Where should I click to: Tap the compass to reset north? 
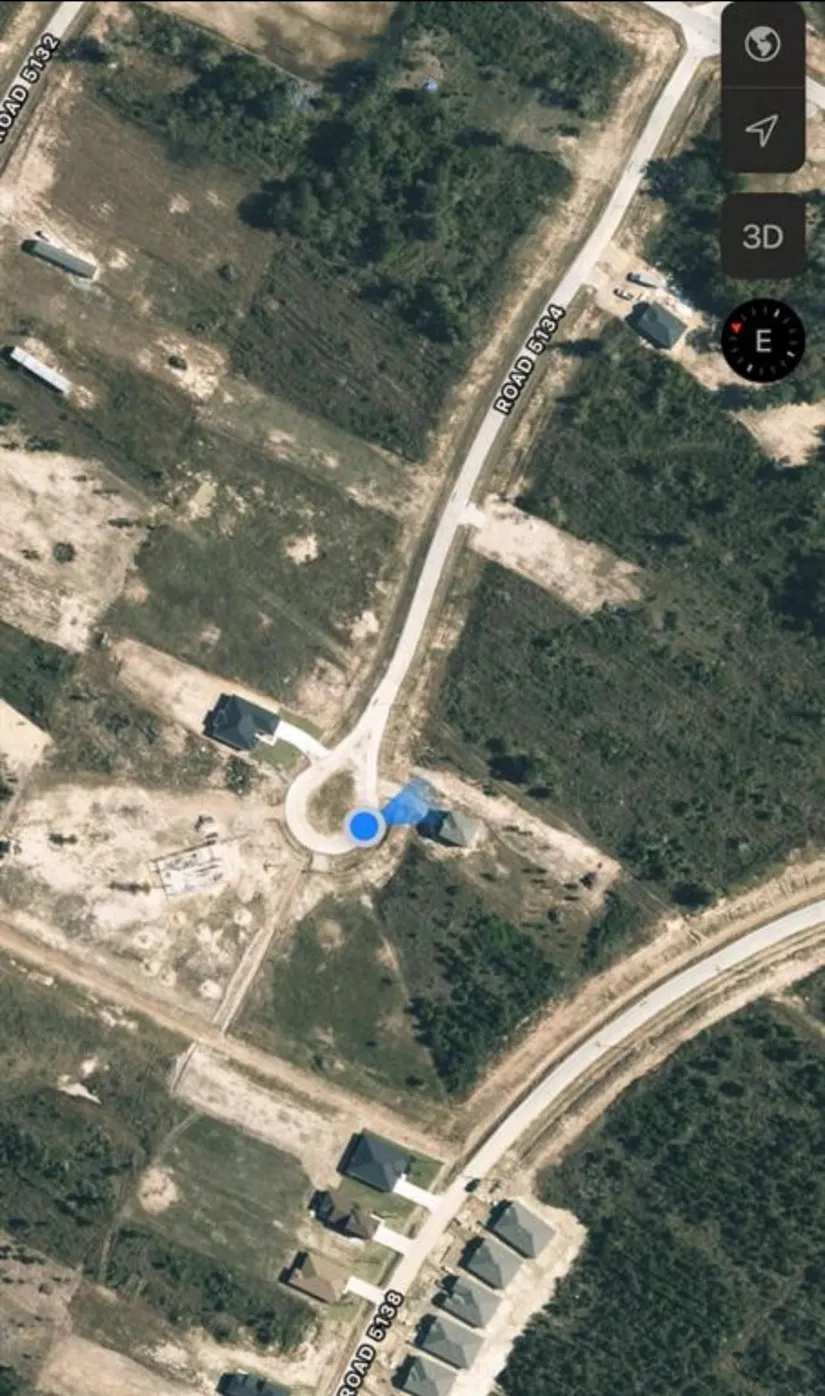(763, 341)
